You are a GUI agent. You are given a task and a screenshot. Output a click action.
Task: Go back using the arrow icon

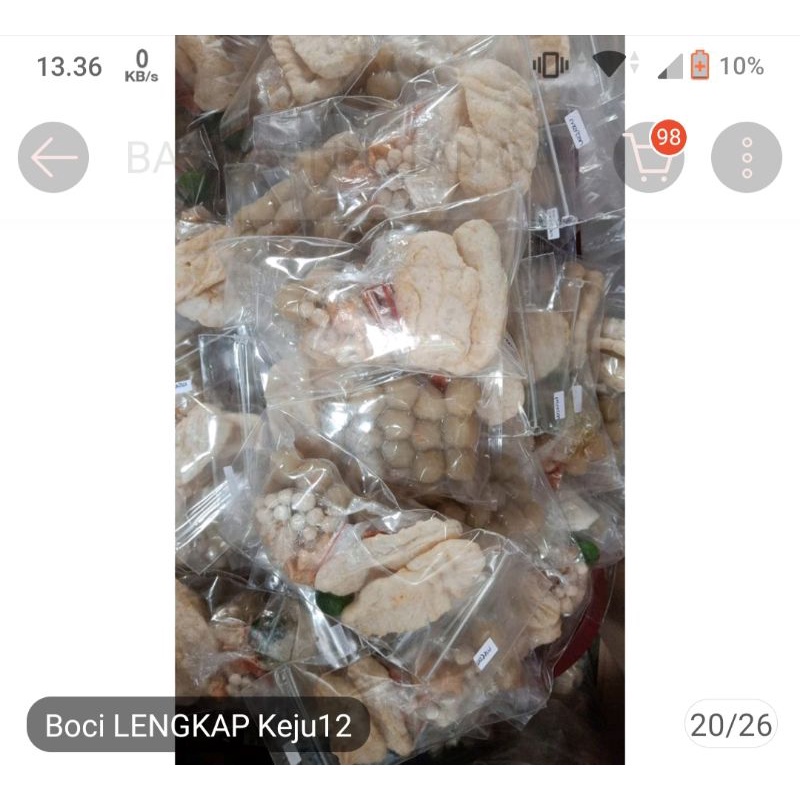coord(53,157)
